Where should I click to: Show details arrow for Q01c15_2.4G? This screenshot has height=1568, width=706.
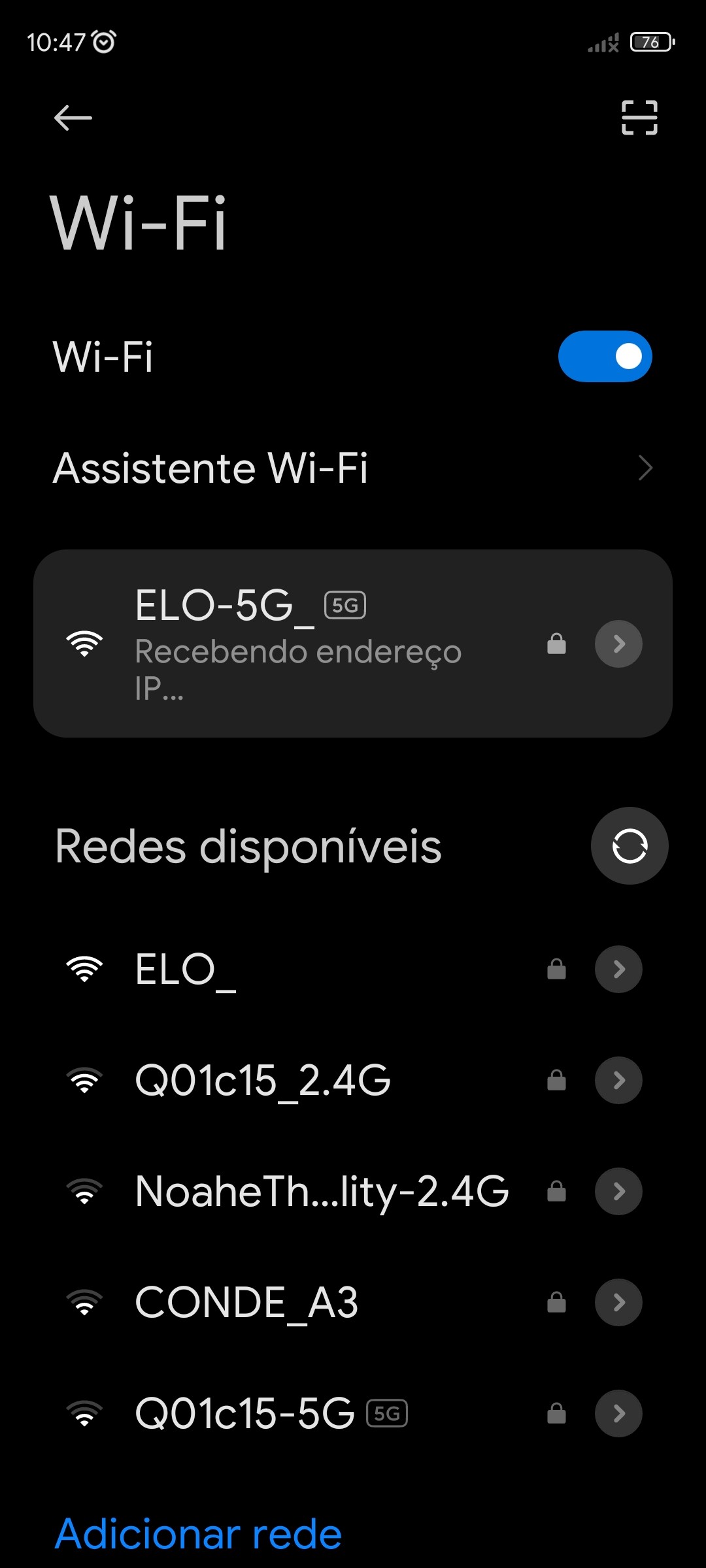[618, 1081]
